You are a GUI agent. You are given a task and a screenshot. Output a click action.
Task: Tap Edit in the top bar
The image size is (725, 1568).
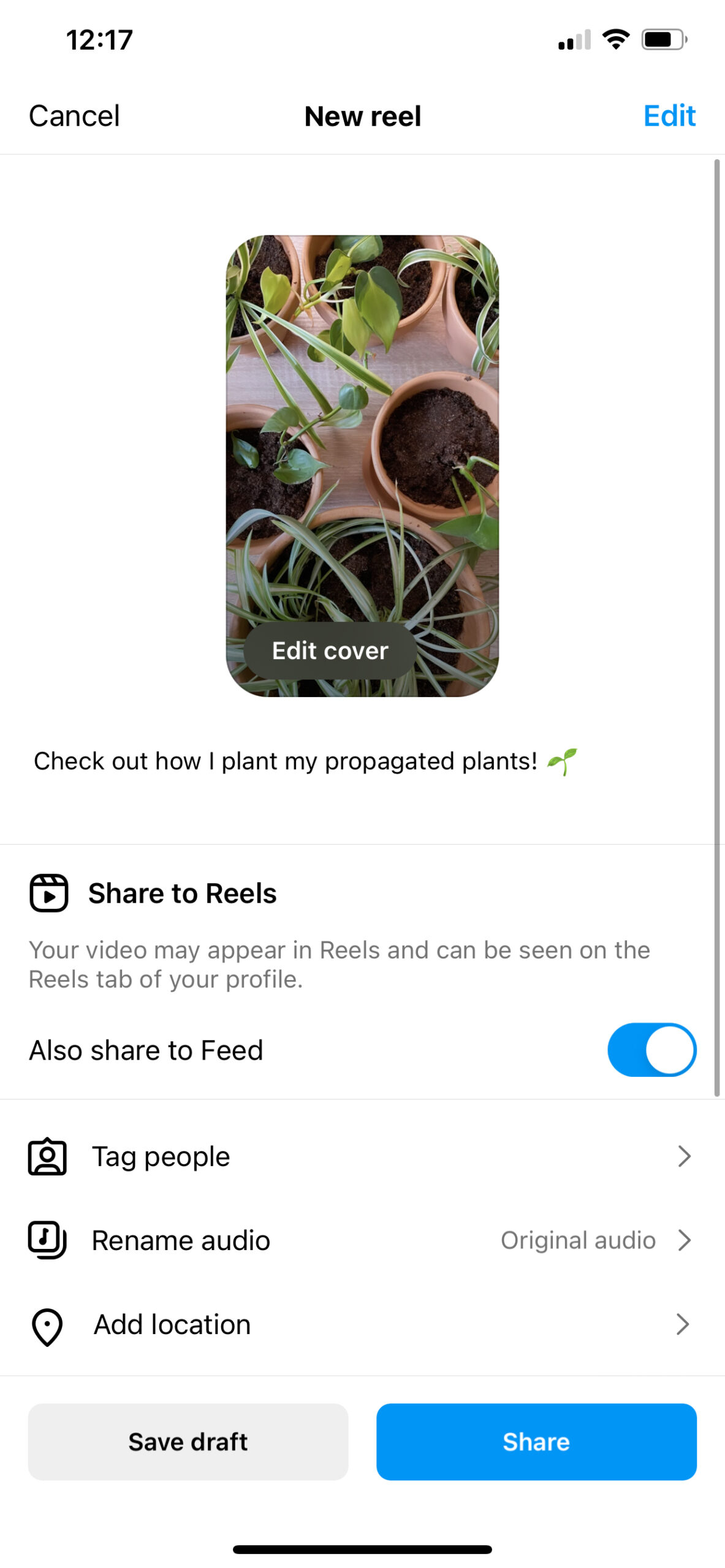pos(669,116)
